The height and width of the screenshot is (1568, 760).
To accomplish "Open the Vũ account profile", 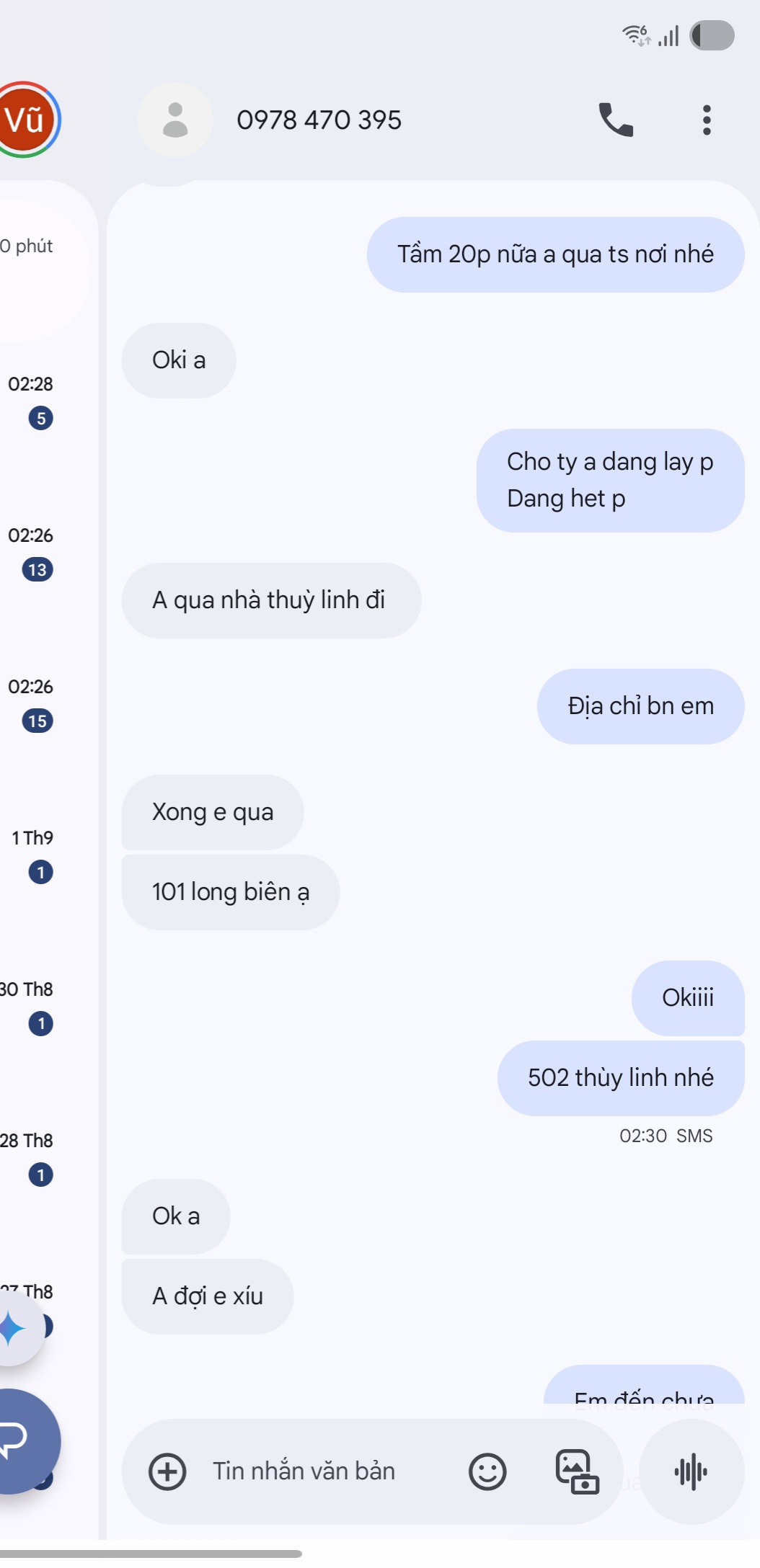I will click(26, 120).
